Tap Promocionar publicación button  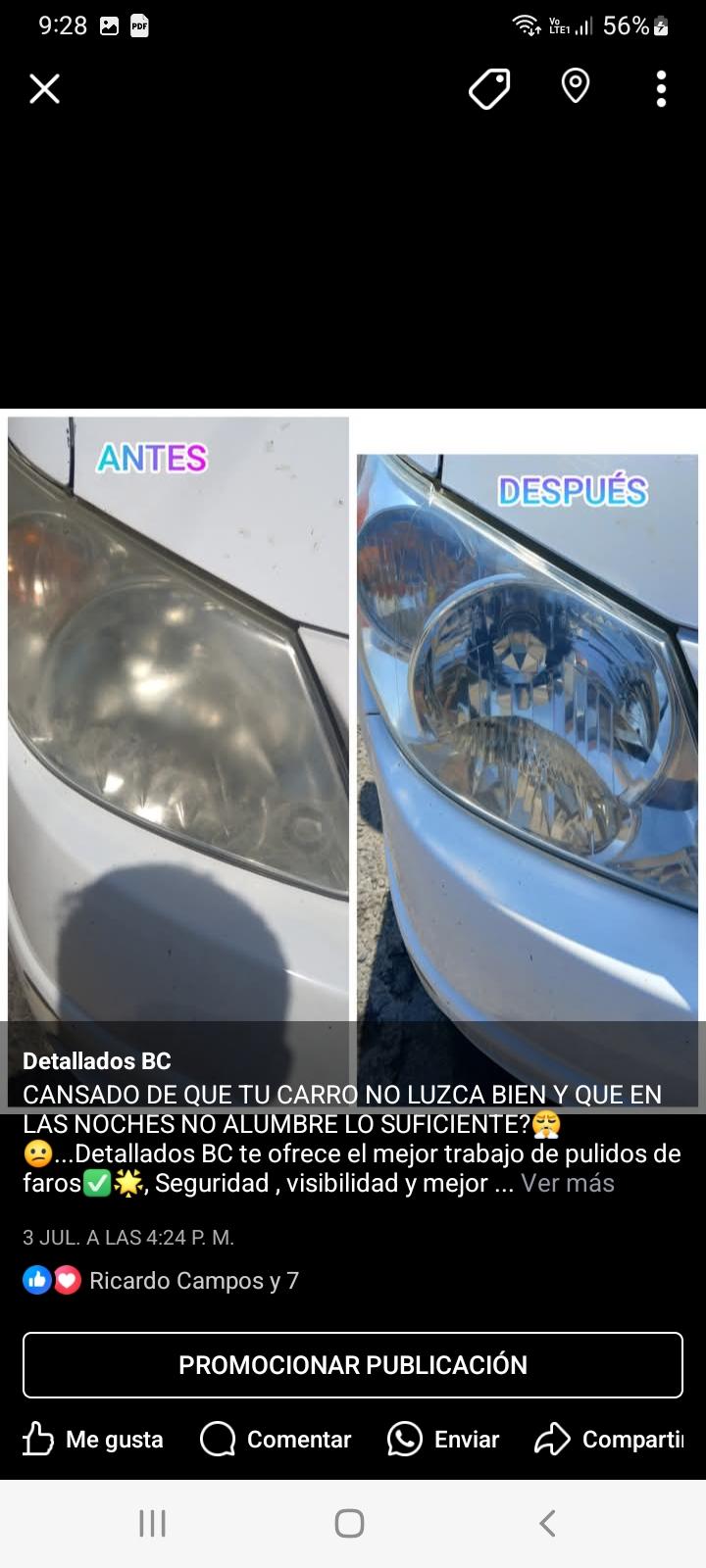coord(353,1364)
